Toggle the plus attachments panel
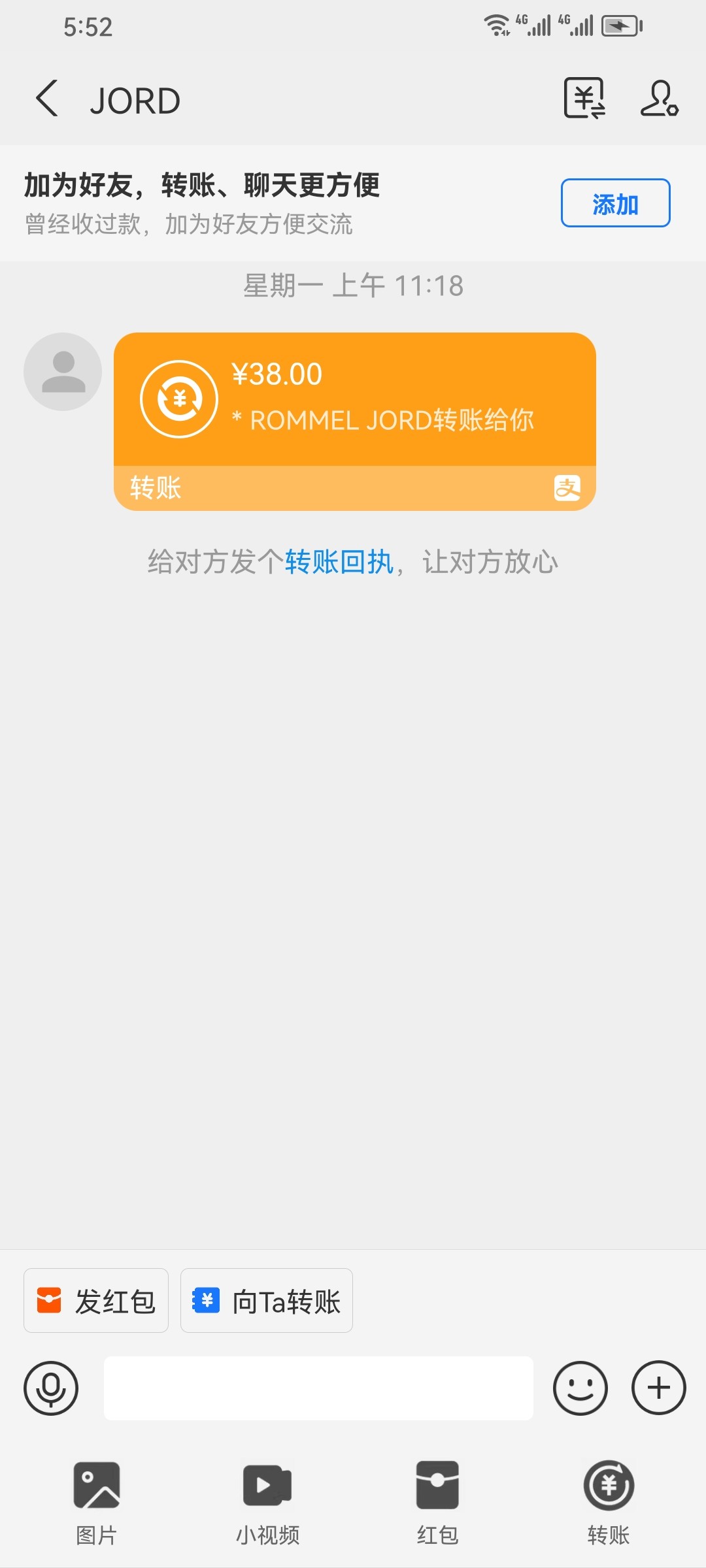Image resolution: width=706 pixels, height=1568 pixels. point(658,1388)
